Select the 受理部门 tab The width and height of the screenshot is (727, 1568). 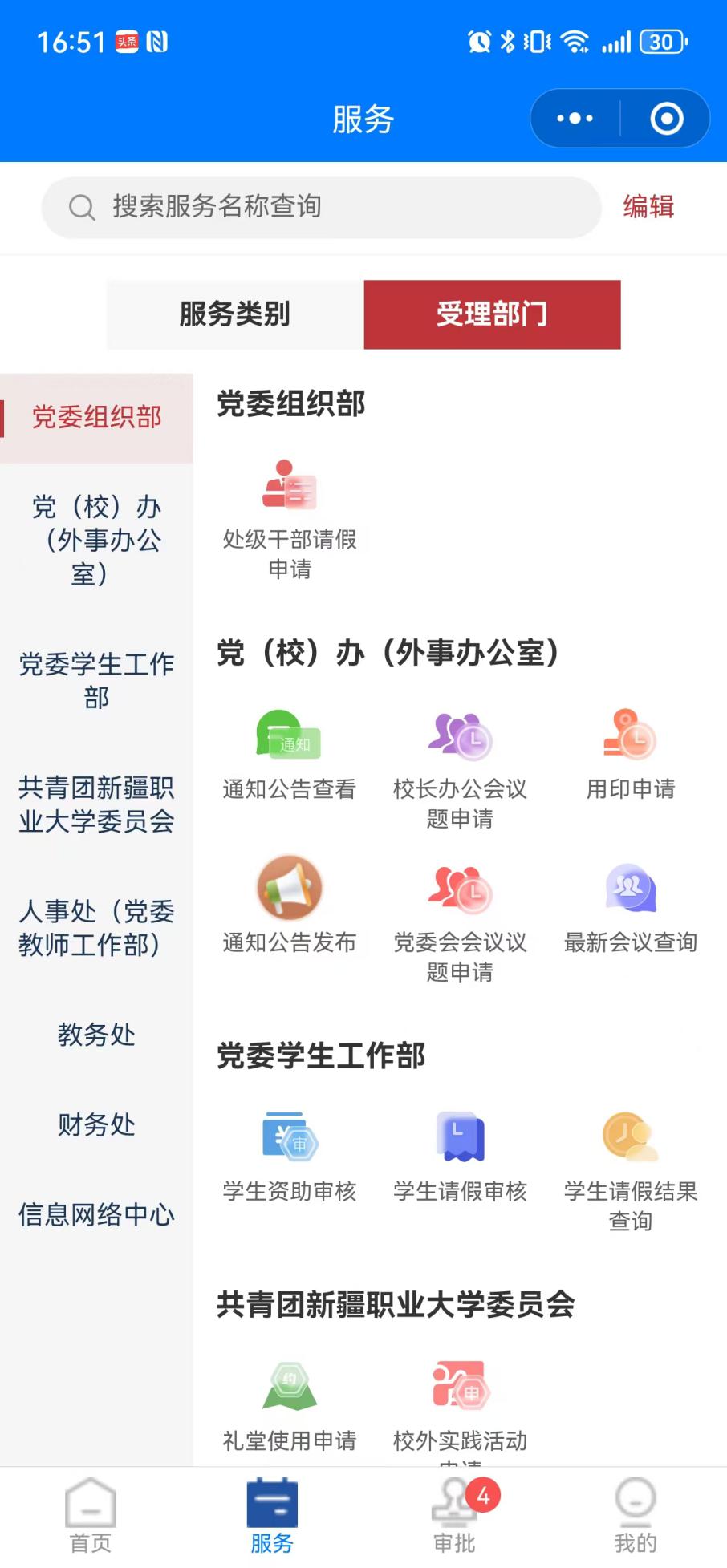point(492,314)
